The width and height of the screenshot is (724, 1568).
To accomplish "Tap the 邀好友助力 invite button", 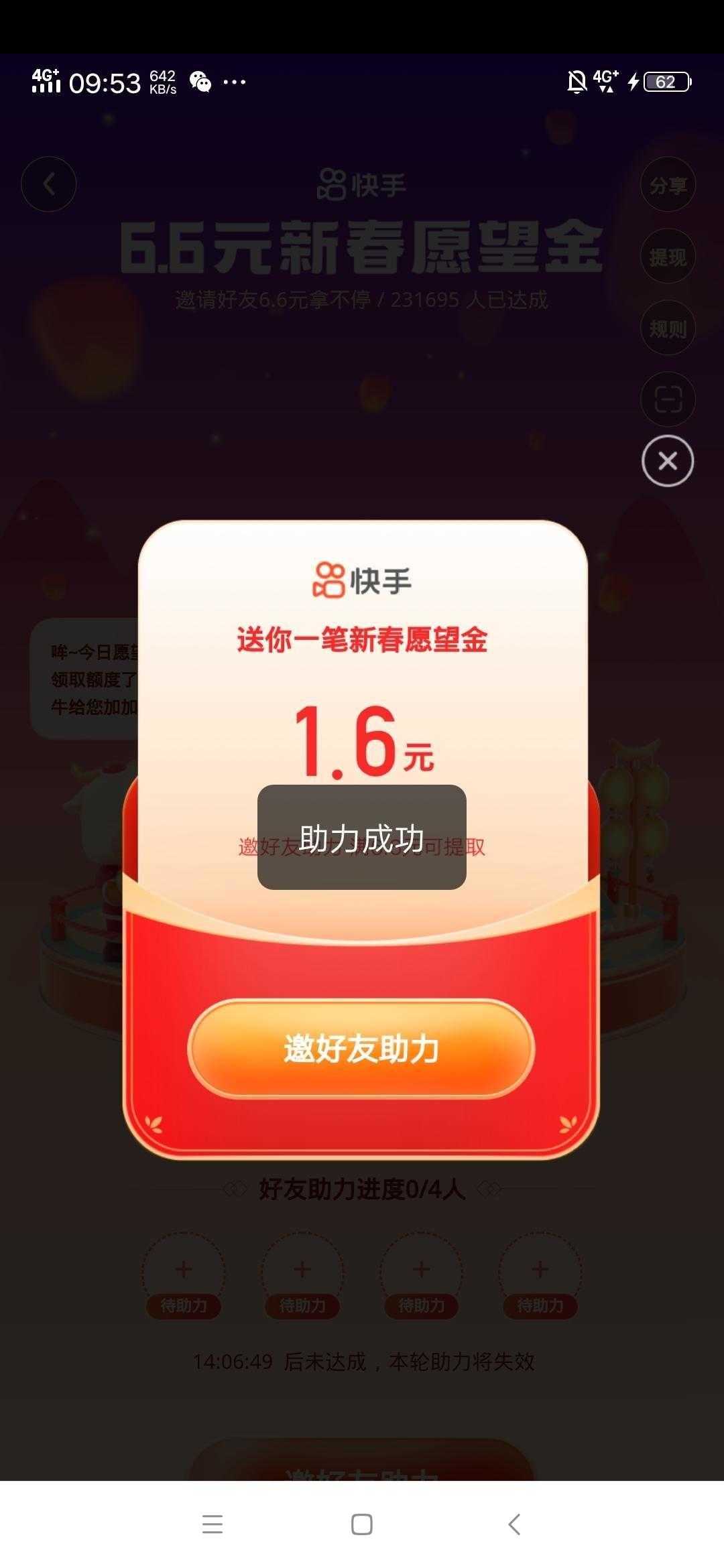I will [x=362, y=1047].
